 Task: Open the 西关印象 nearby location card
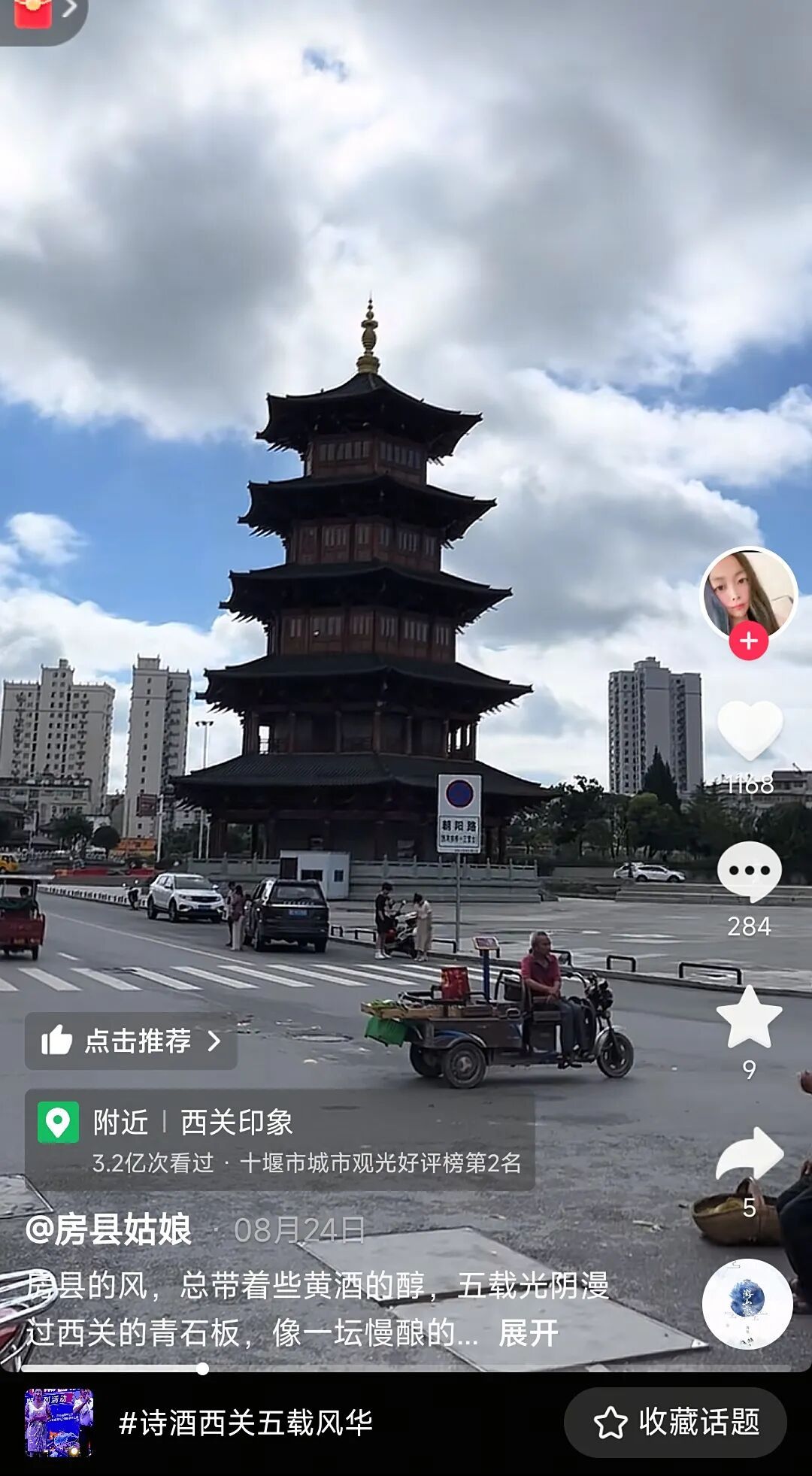point(280,1140)
